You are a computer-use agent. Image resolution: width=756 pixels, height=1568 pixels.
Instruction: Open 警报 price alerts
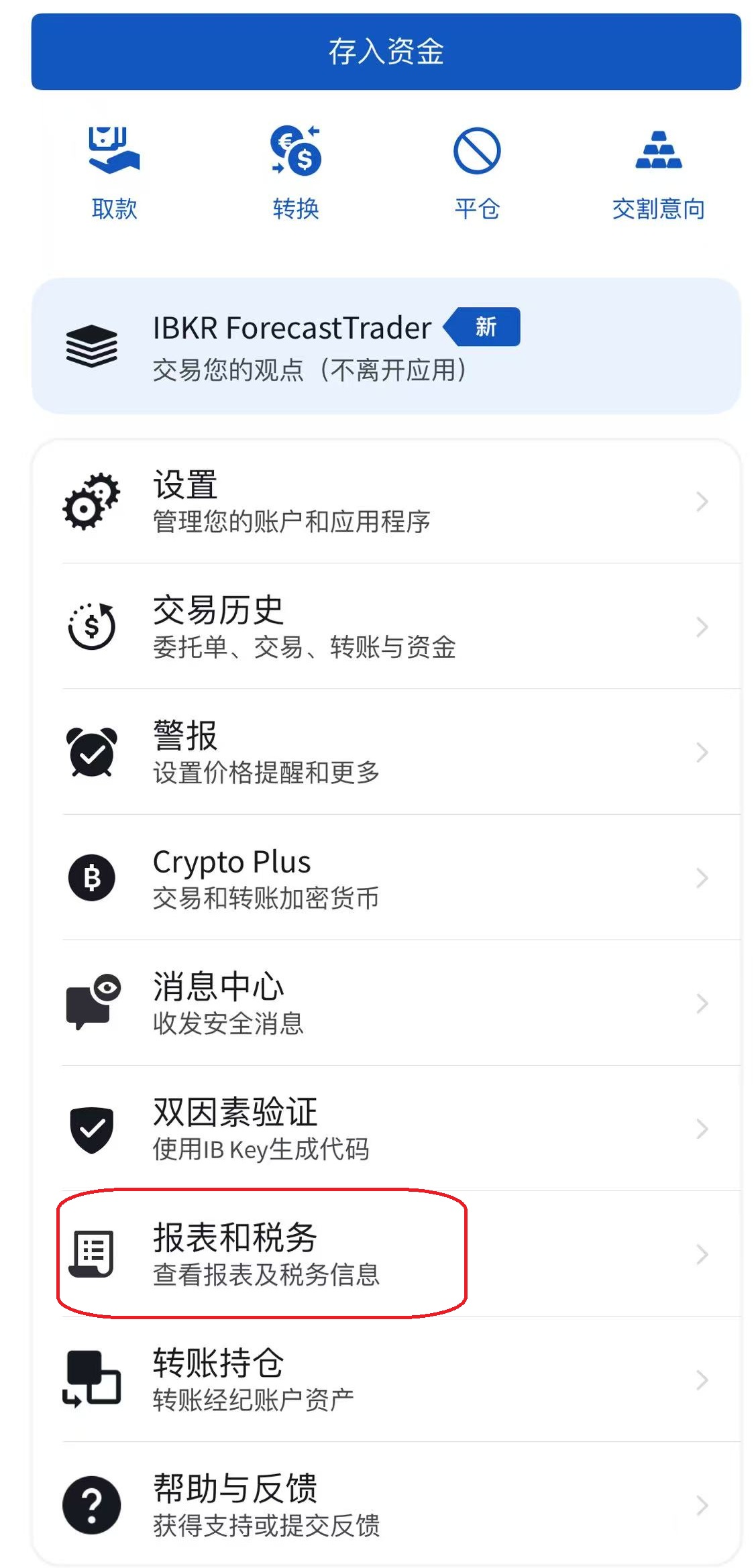(386, 752)
